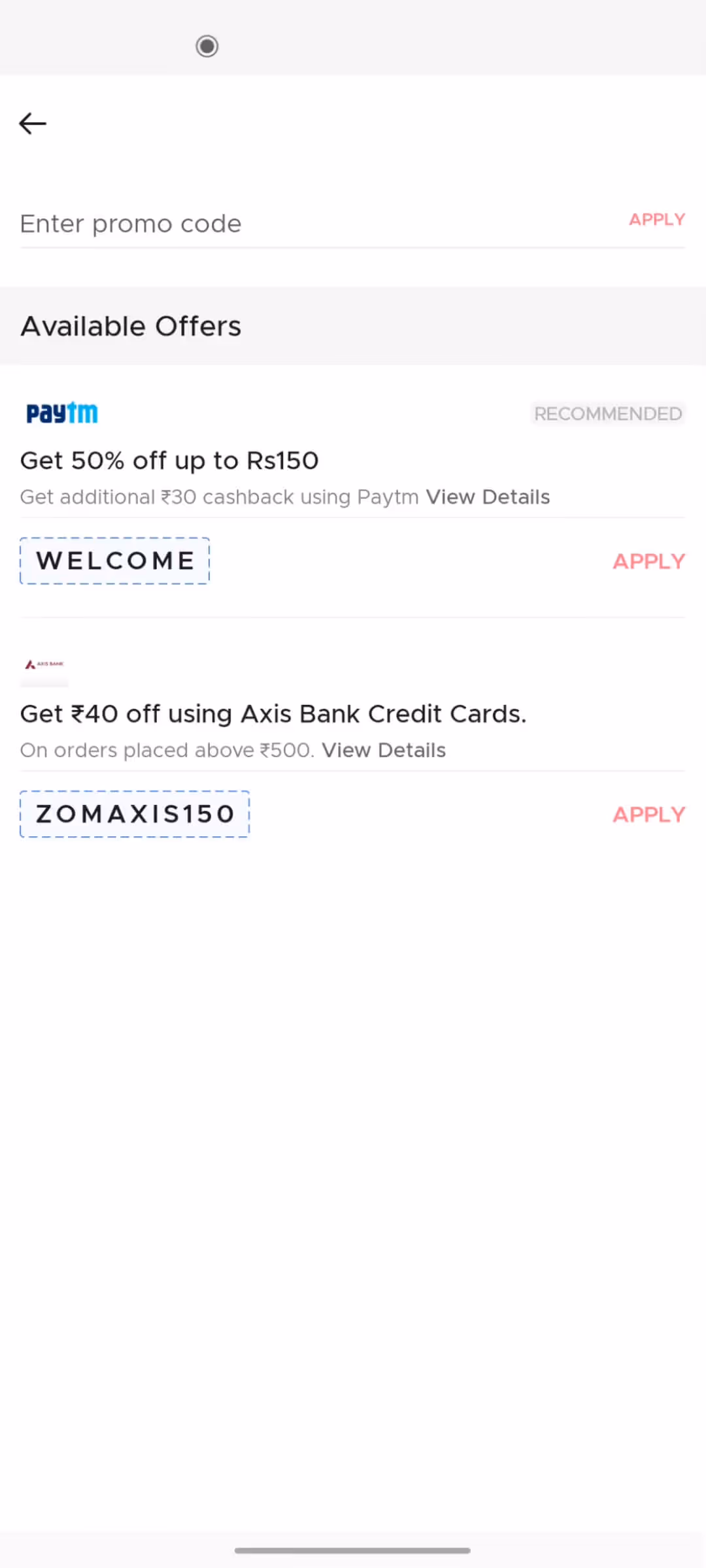
Task: View Details of the Axis Bank offer
Action: [384, 750]
